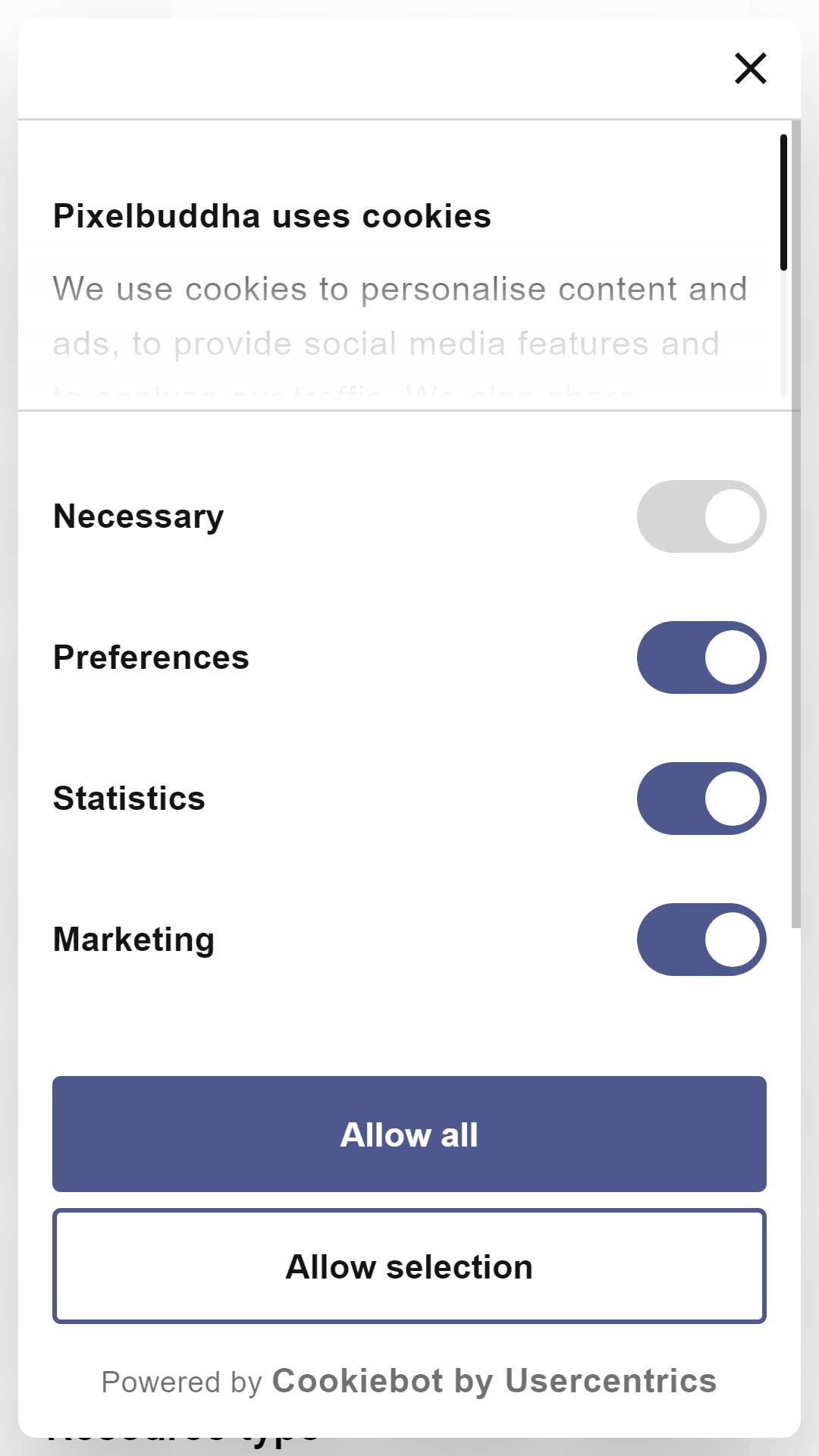Choose Allow selection
819x1456 pixels.
409,1266
